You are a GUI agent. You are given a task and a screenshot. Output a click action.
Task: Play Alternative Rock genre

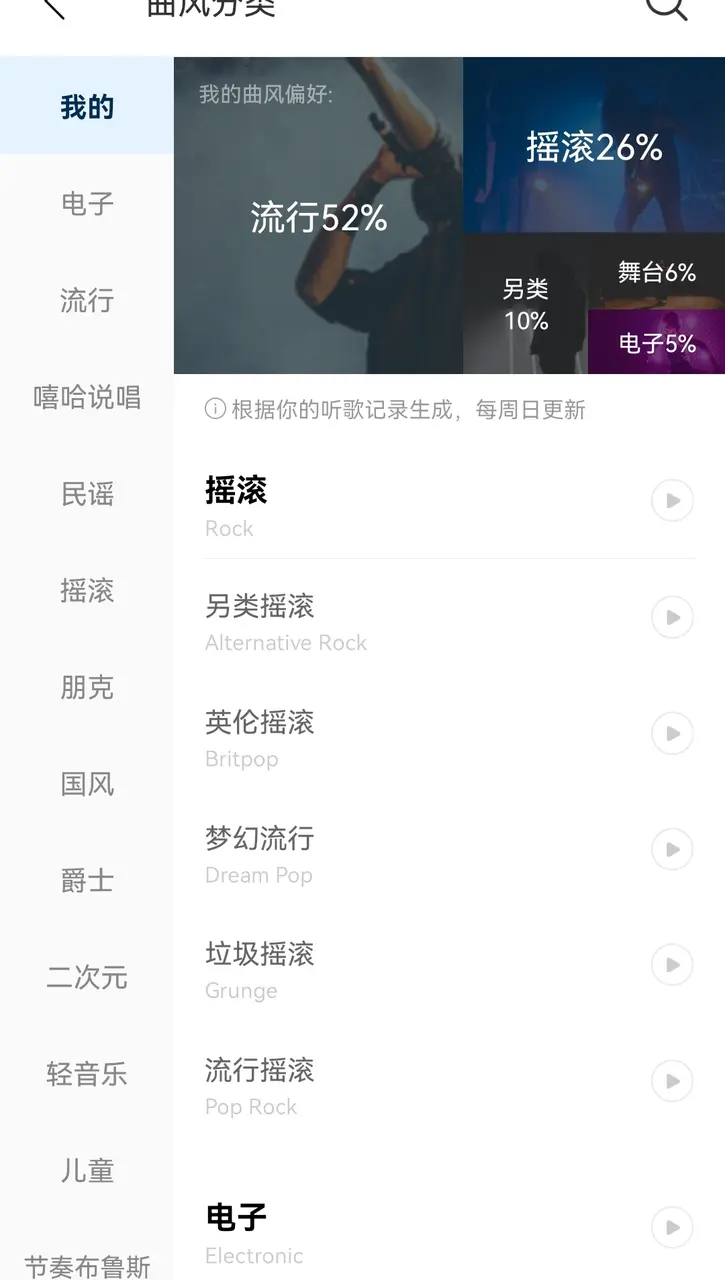[672, 618]
